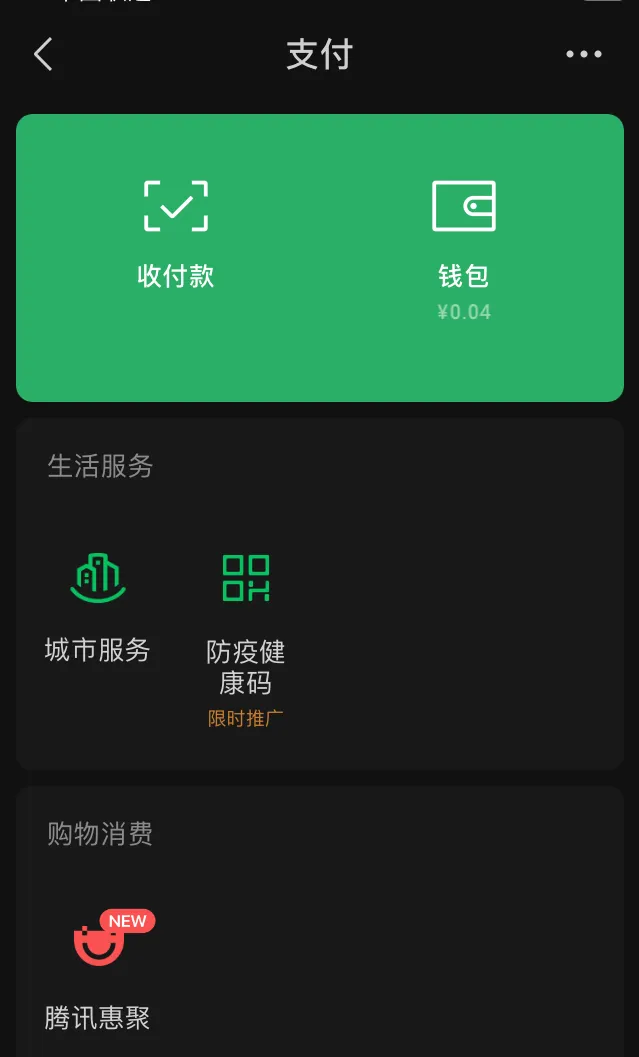
Task: Go back using the top-left arrow
Action: tap(43, 54)
